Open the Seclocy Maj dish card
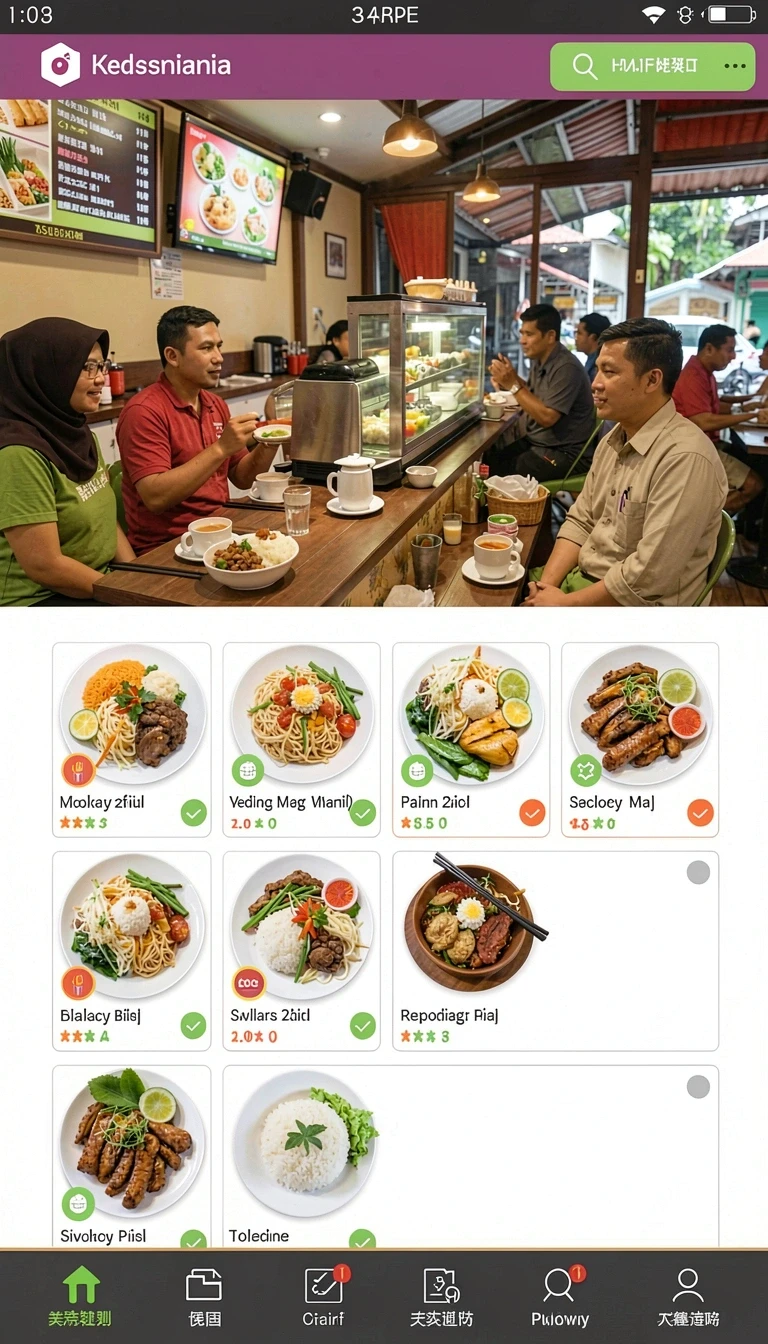 point(640,739)
